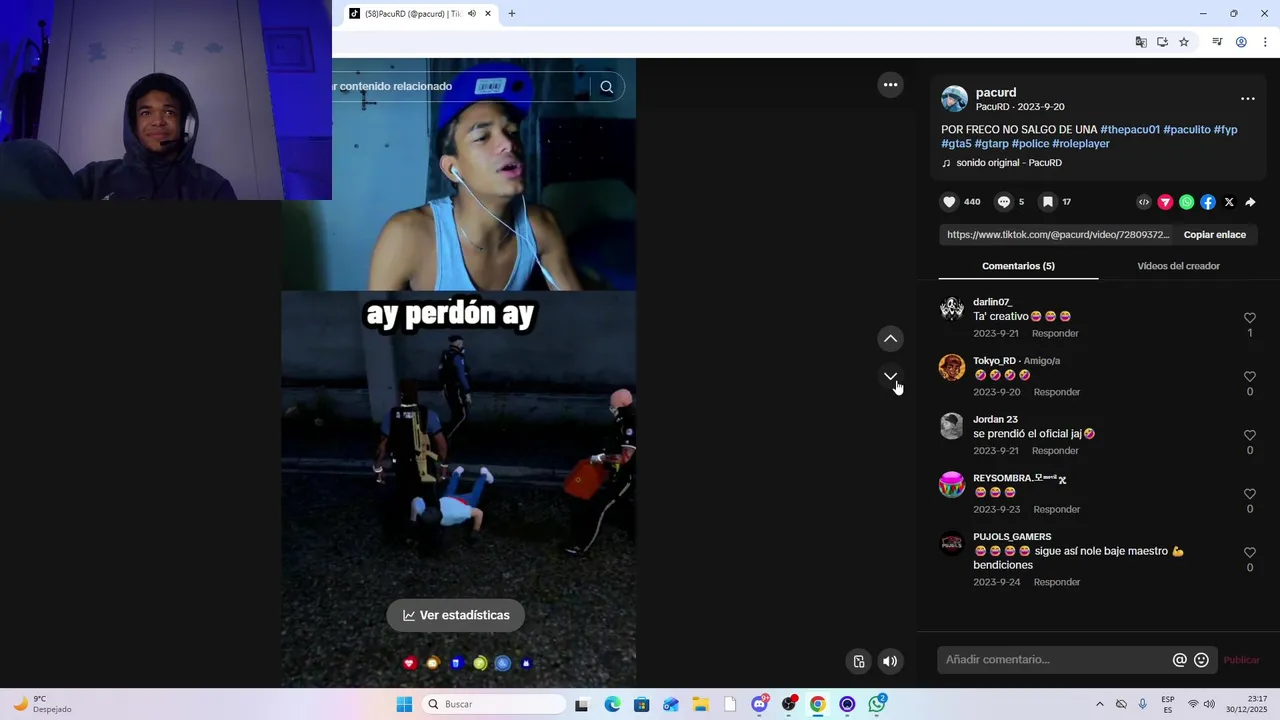Click Copiar enlace to copy the video link
Viewport: 1280px width, 720px height.
1214,235
